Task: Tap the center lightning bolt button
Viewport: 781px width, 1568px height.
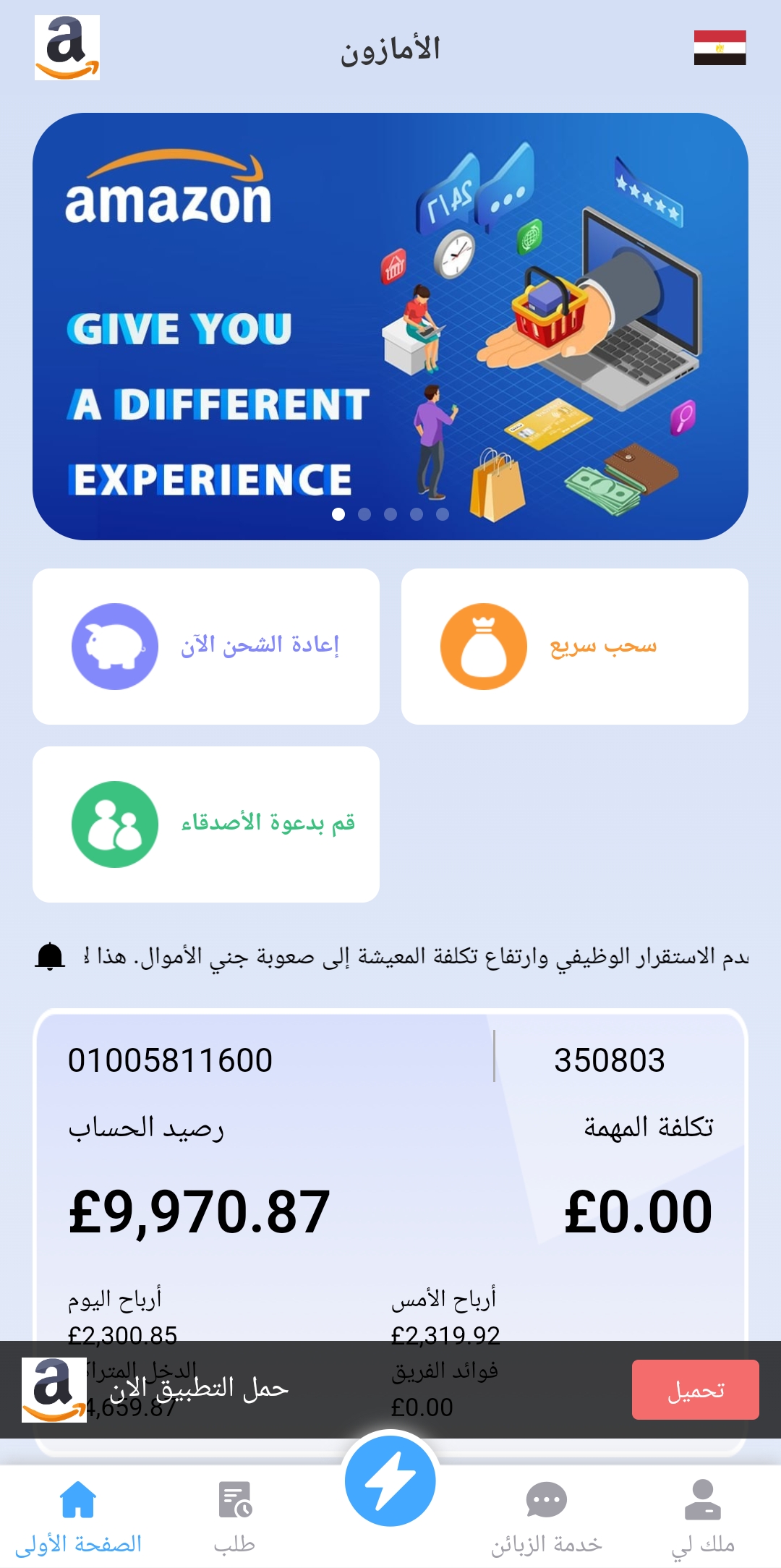Action: [x=390, y=1480]
